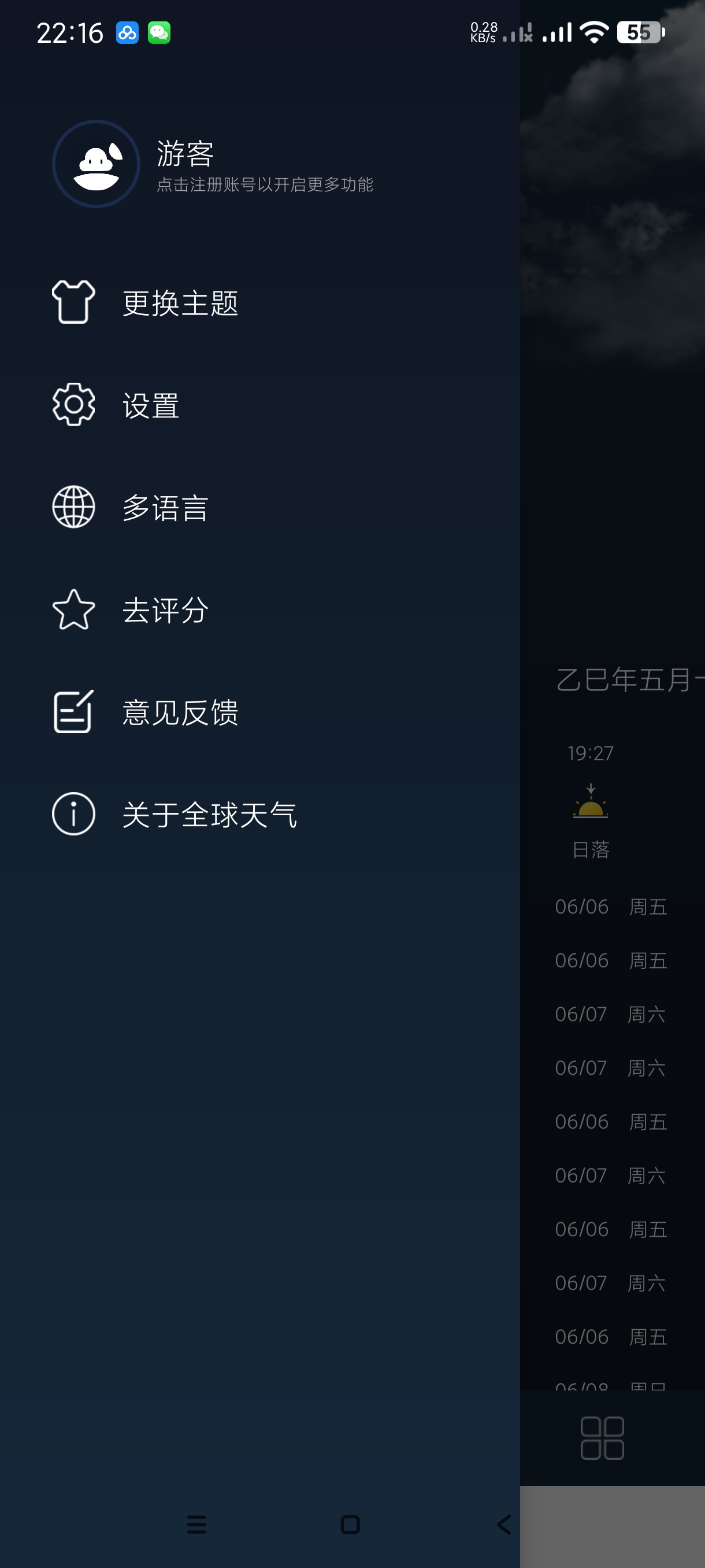This screenshot has height=1568, width=705.
Task: Tap the 游客 guest avatar to register
Action: [x=96, y=164]
